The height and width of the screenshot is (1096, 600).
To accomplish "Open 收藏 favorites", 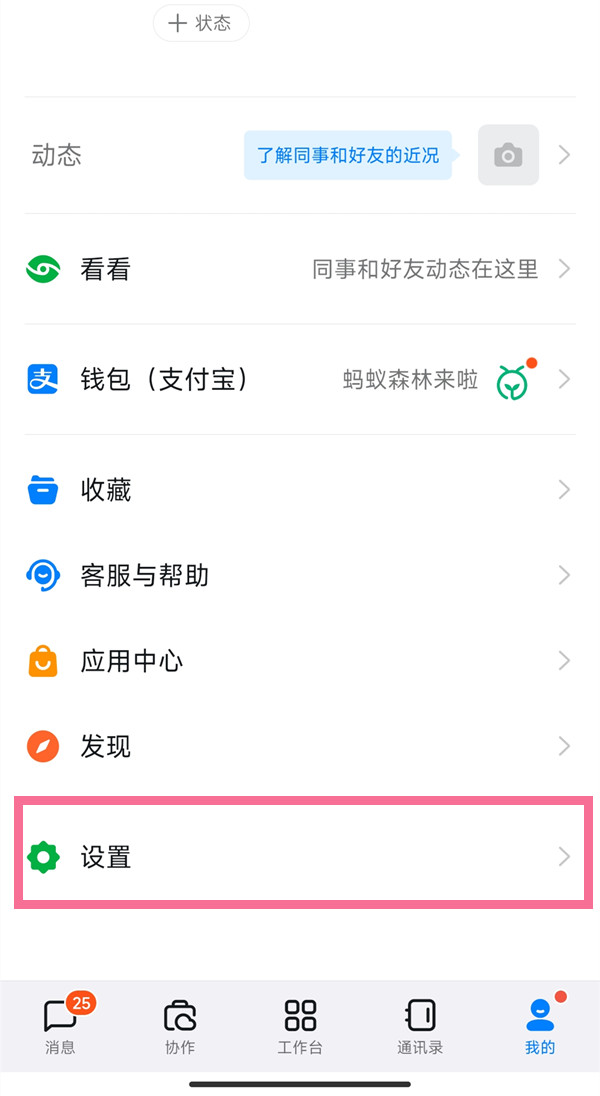I will click(300, 490).
